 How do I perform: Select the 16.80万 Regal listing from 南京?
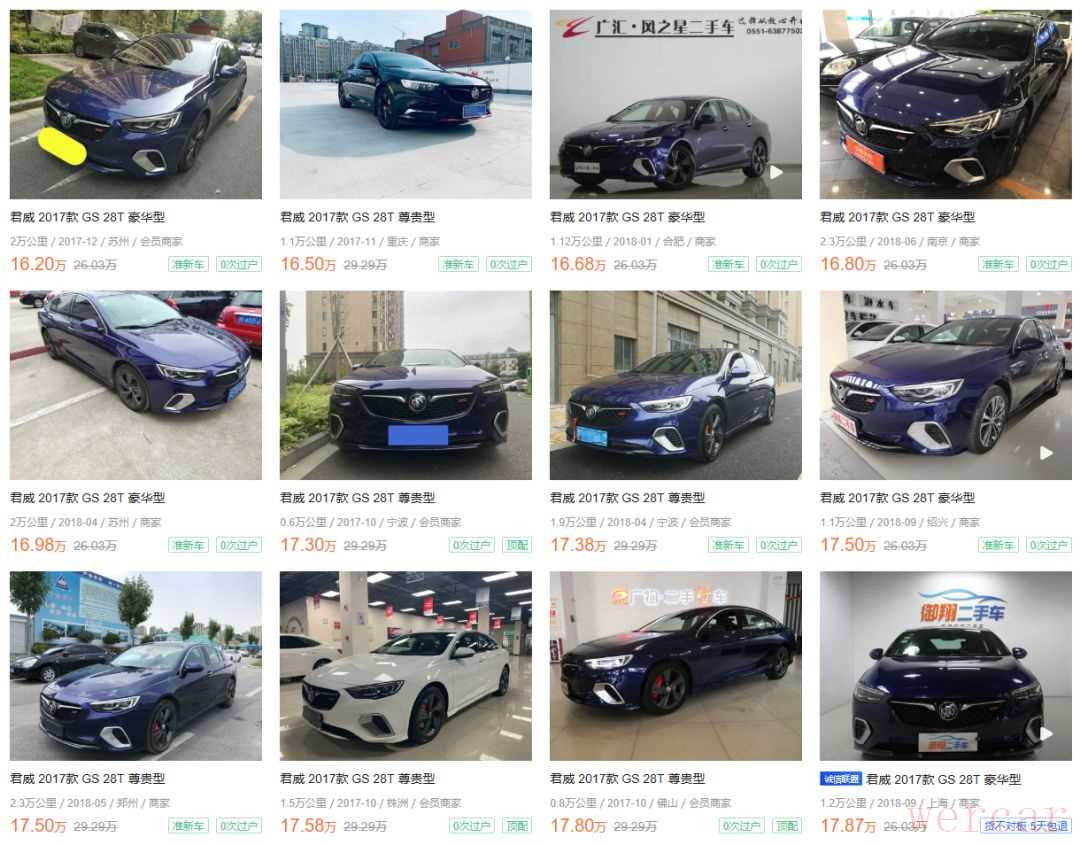[x=945, y=105]
